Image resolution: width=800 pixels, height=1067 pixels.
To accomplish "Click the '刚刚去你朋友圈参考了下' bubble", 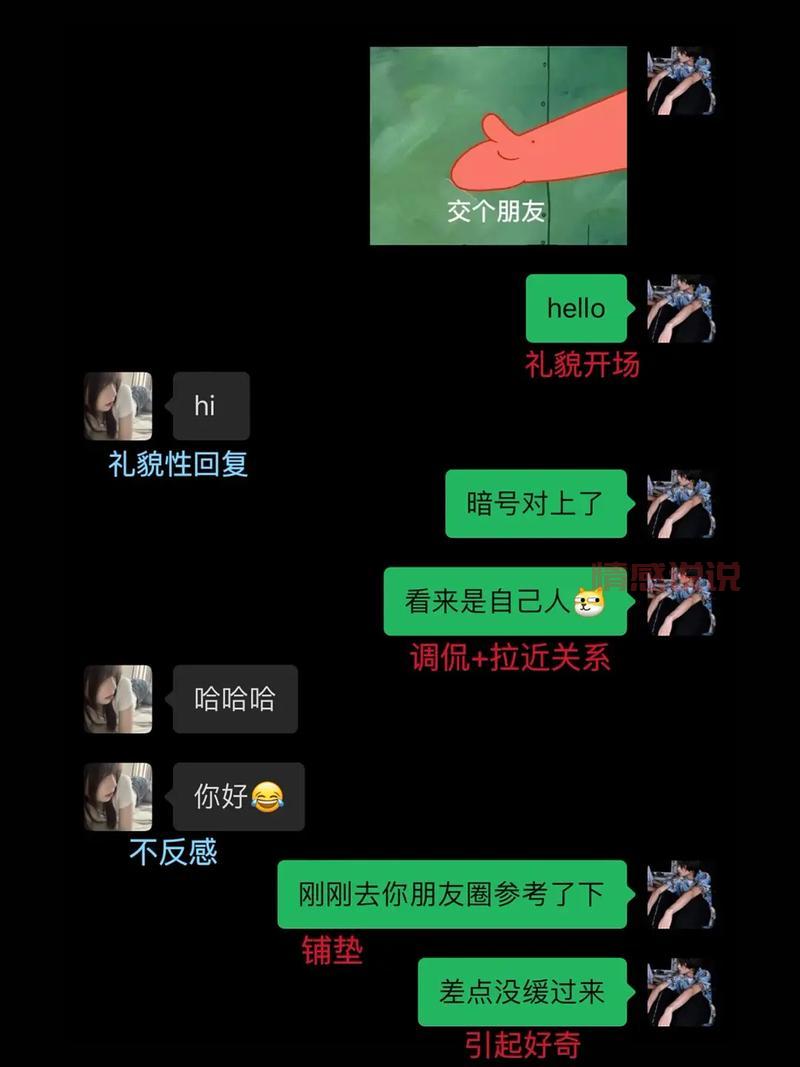I will click(x=450, y=895).
